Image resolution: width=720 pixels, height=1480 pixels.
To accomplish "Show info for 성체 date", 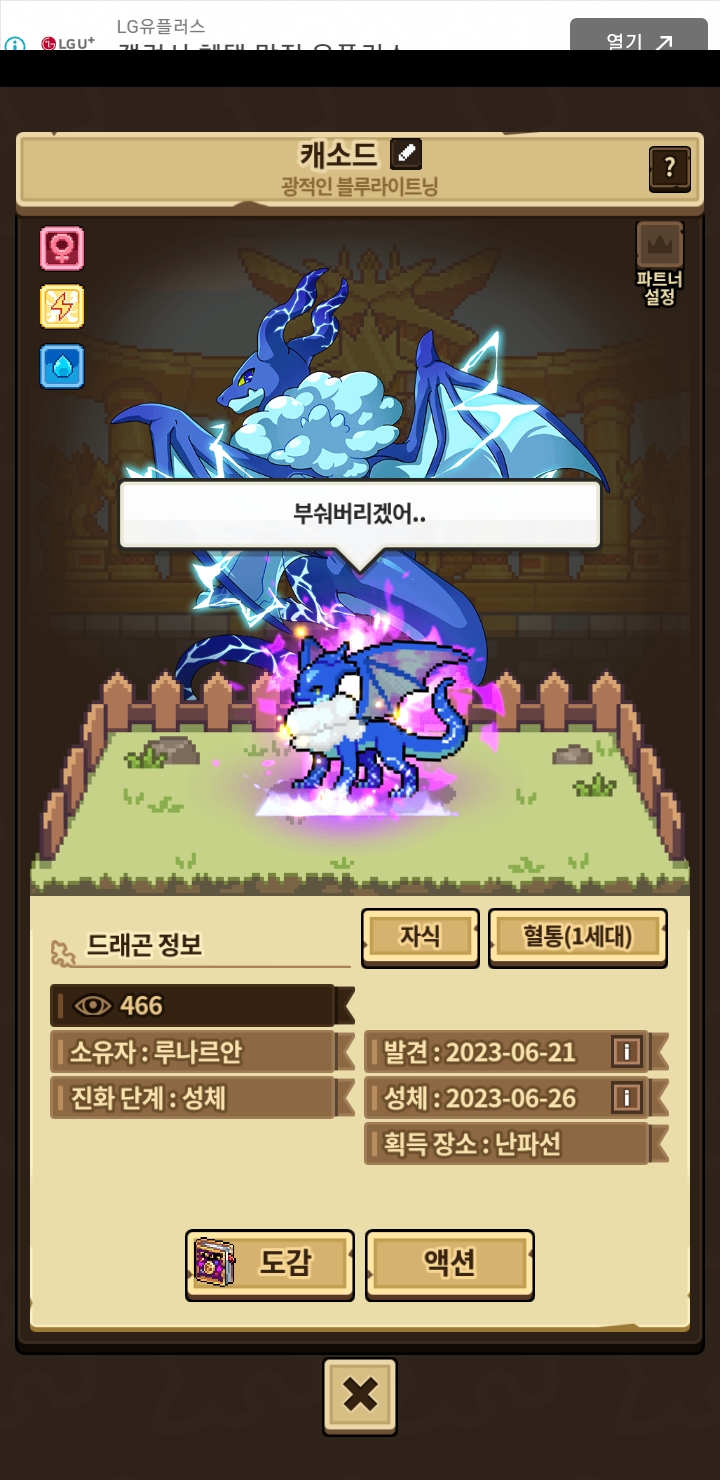I will coord(627,1097).
